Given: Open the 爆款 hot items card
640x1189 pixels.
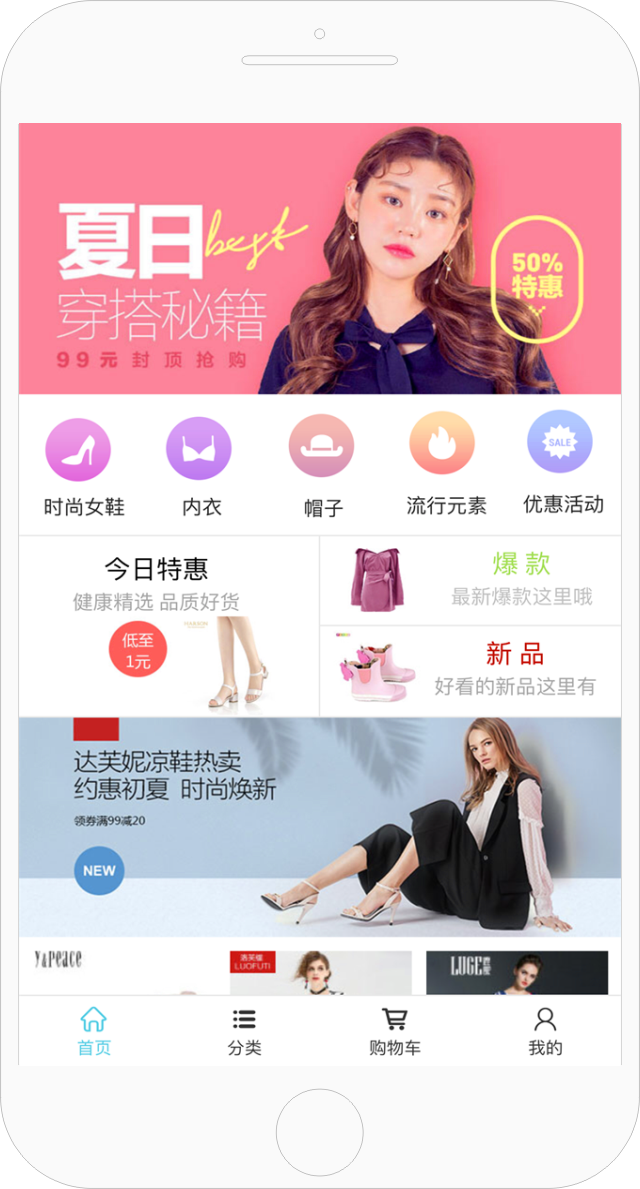Looking at the screenshot, I should 470,580.
